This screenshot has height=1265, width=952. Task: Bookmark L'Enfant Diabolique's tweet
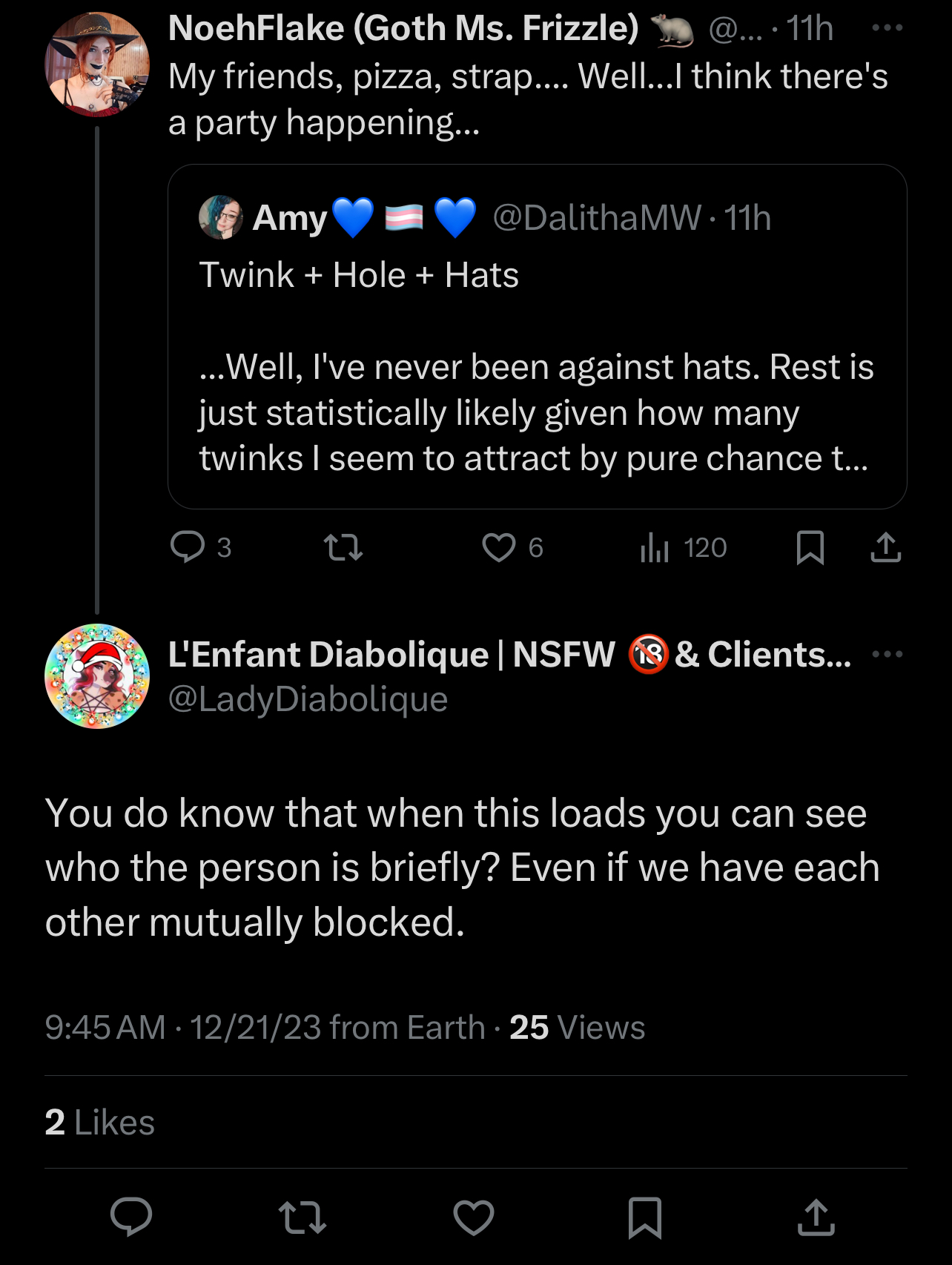tap(644, 1217)
